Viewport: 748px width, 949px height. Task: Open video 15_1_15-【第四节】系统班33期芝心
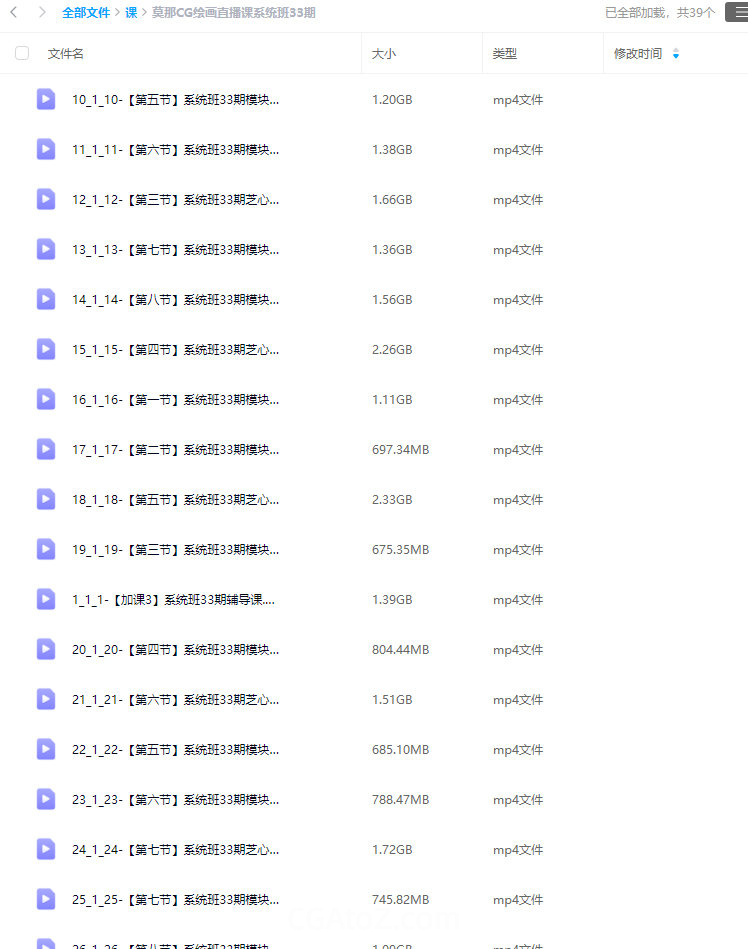[x=175, y=350]
